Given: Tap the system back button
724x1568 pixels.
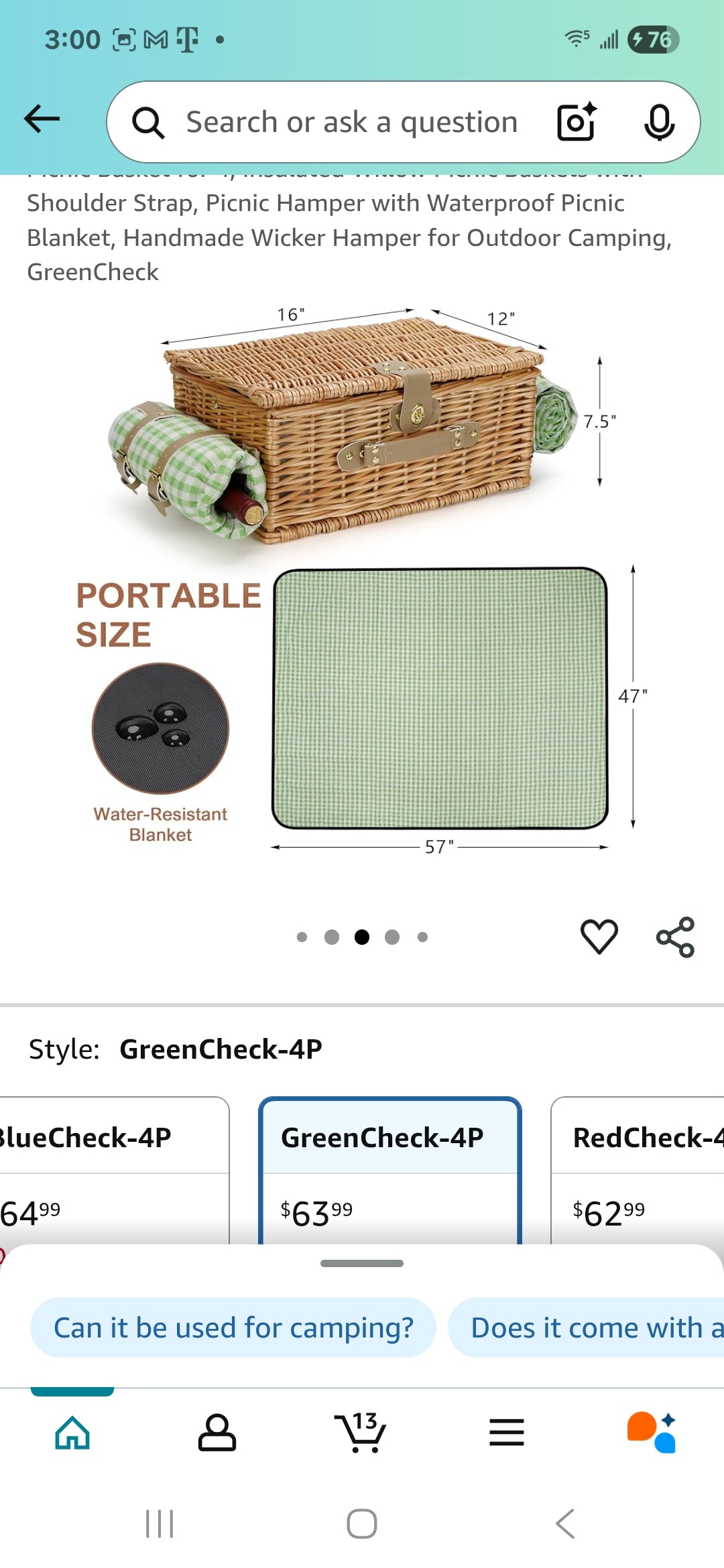Looking at the screenshot, I should click(x=565, y=1524).
